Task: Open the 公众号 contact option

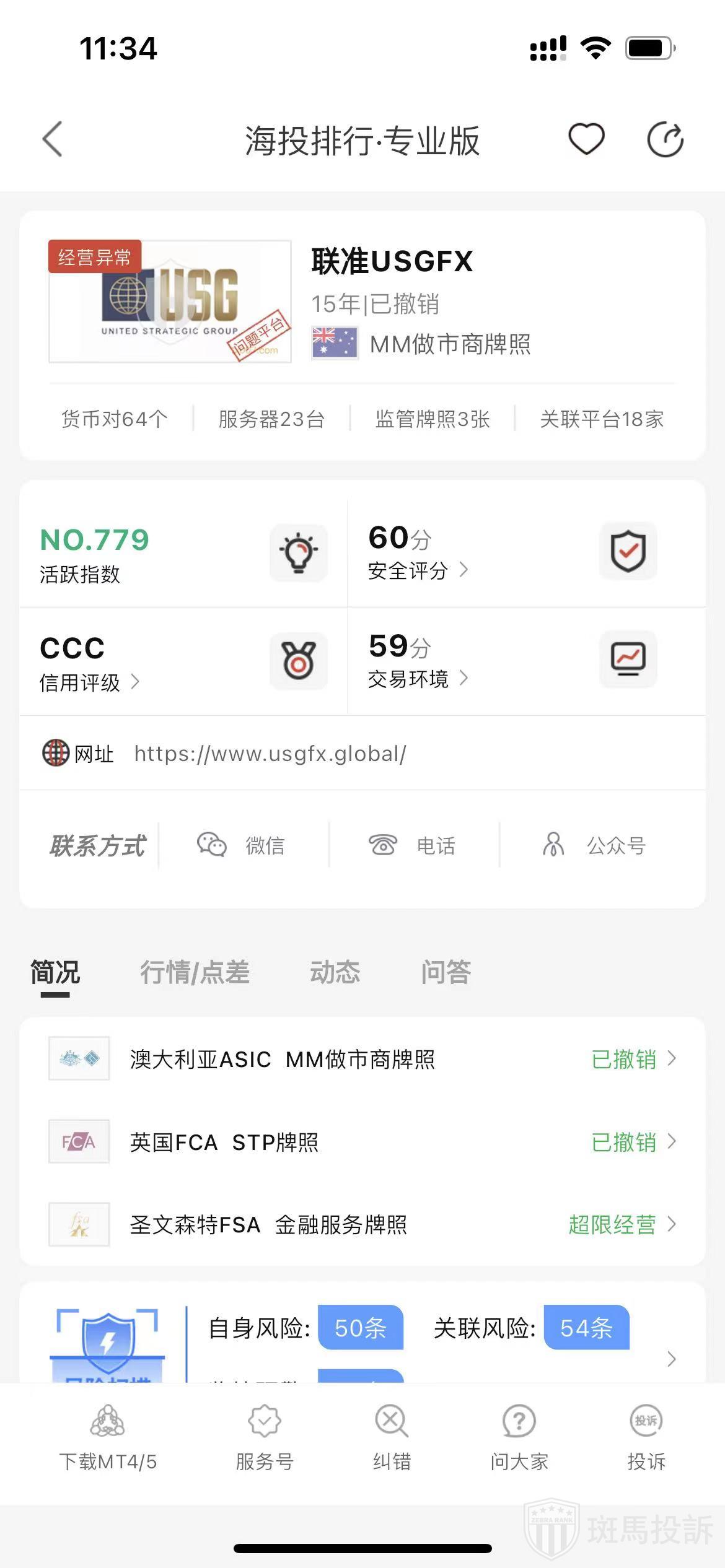Action: click(595, 845)
